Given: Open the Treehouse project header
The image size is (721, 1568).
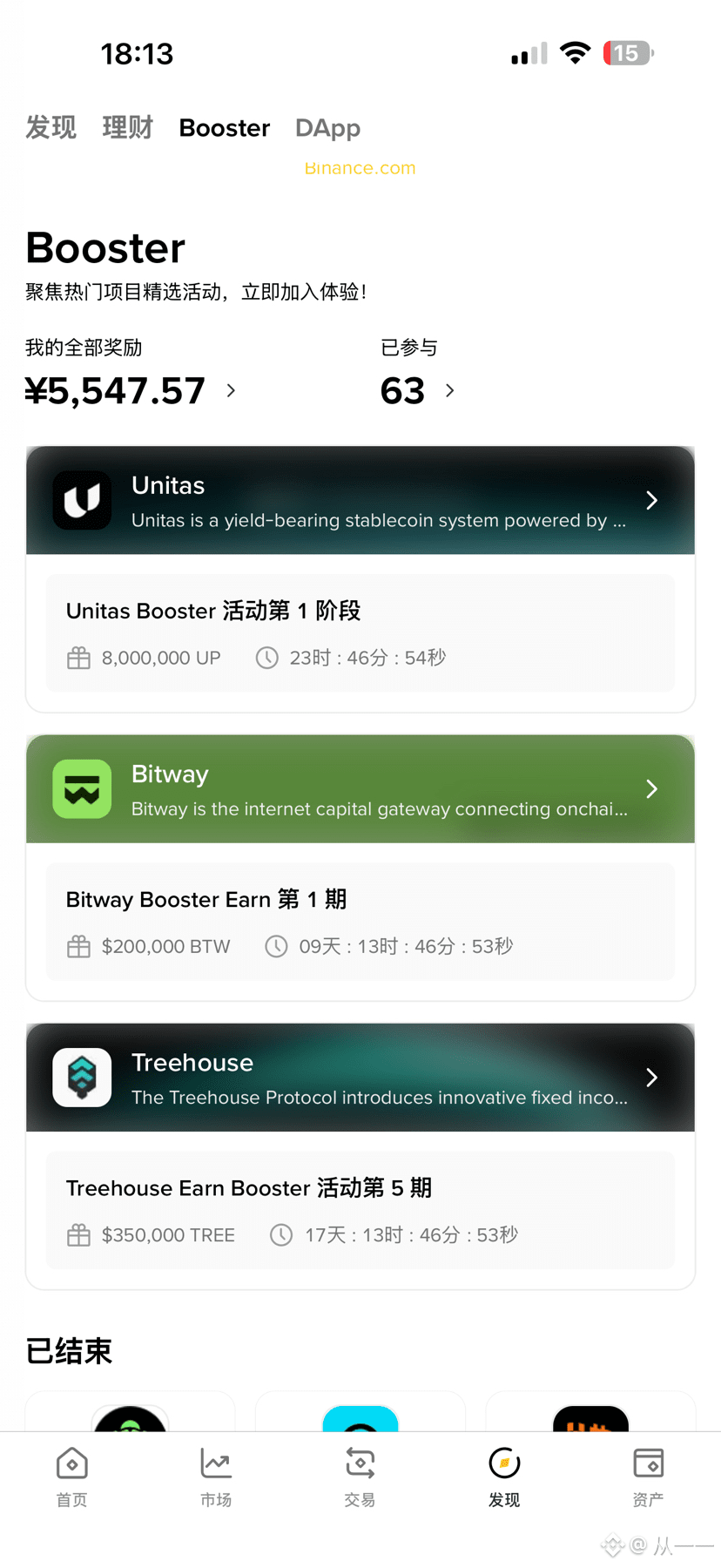Looking at the screenshot, I should click(x=360, y=1078).
